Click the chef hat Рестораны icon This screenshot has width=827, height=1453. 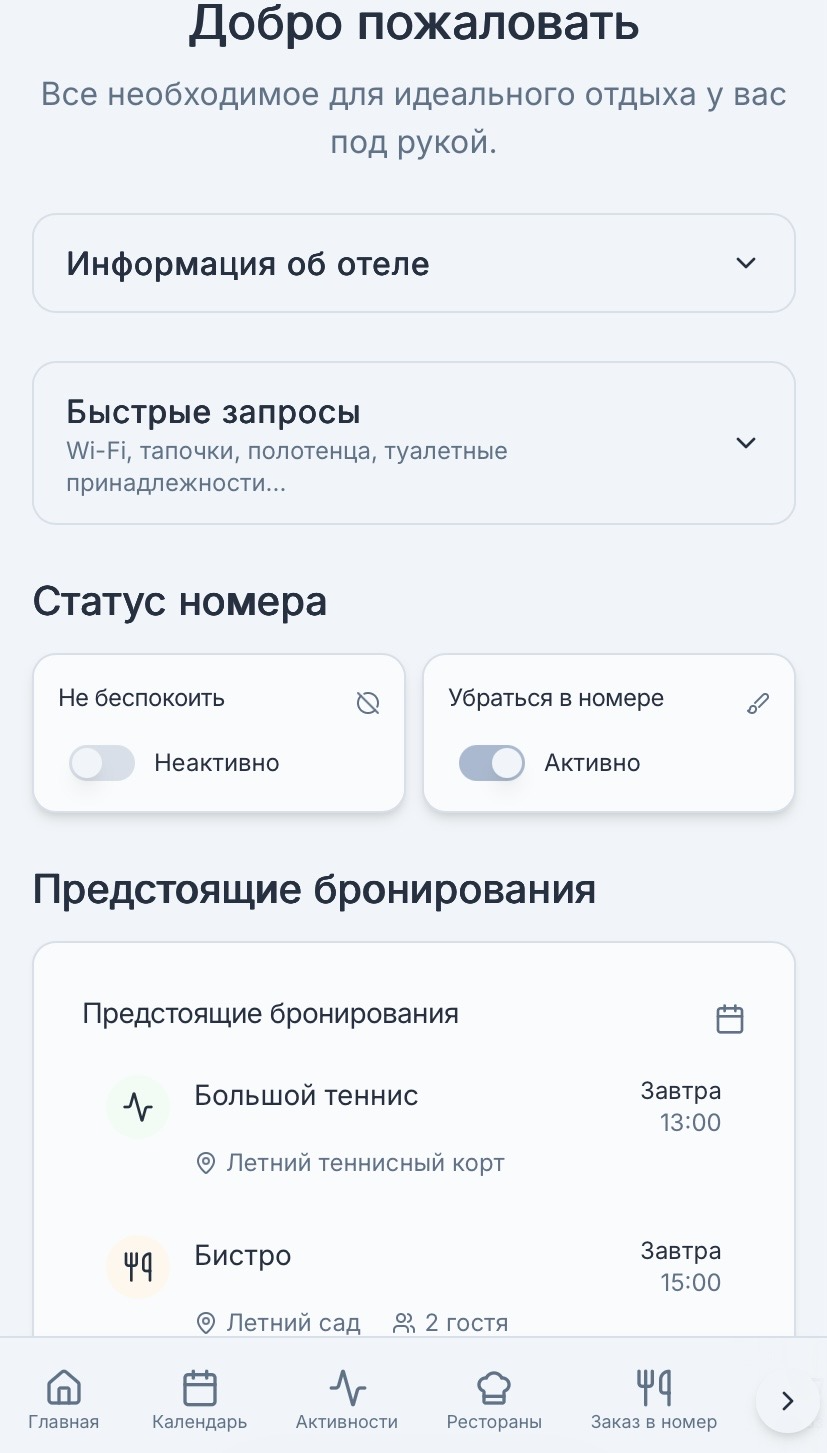pos(492,1388)
